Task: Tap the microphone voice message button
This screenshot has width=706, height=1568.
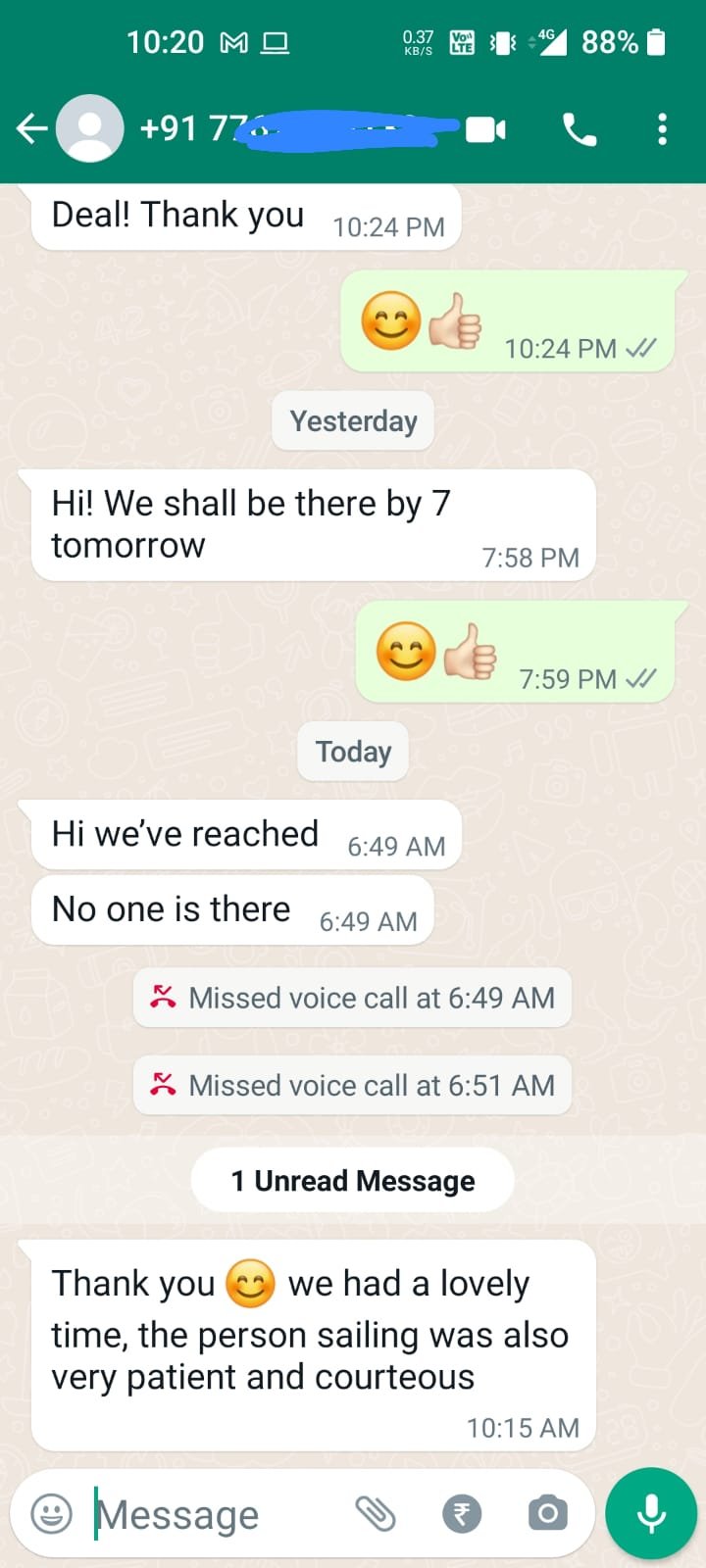Action: click(x=651, y=1513)
